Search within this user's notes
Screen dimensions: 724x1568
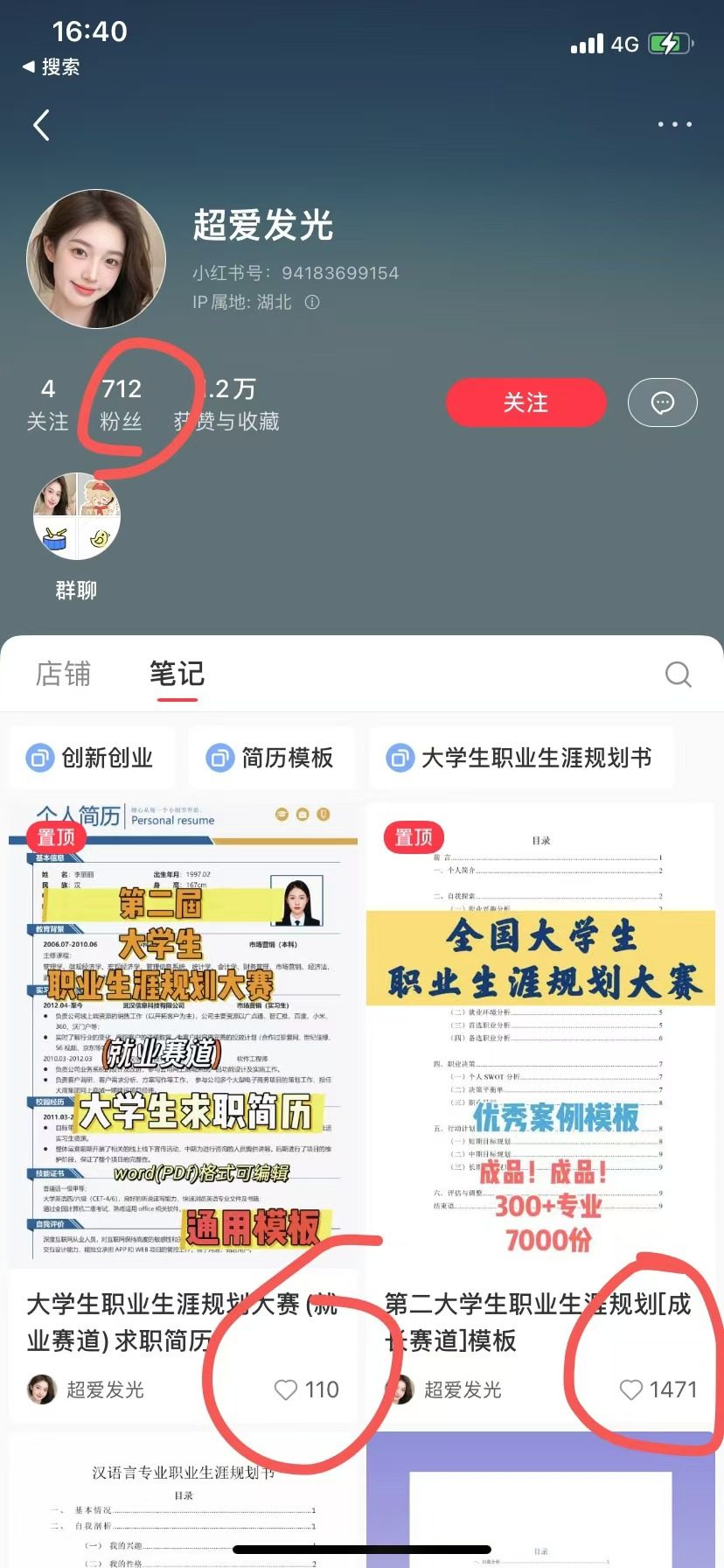pyautogui.click(x=678, y=674)
